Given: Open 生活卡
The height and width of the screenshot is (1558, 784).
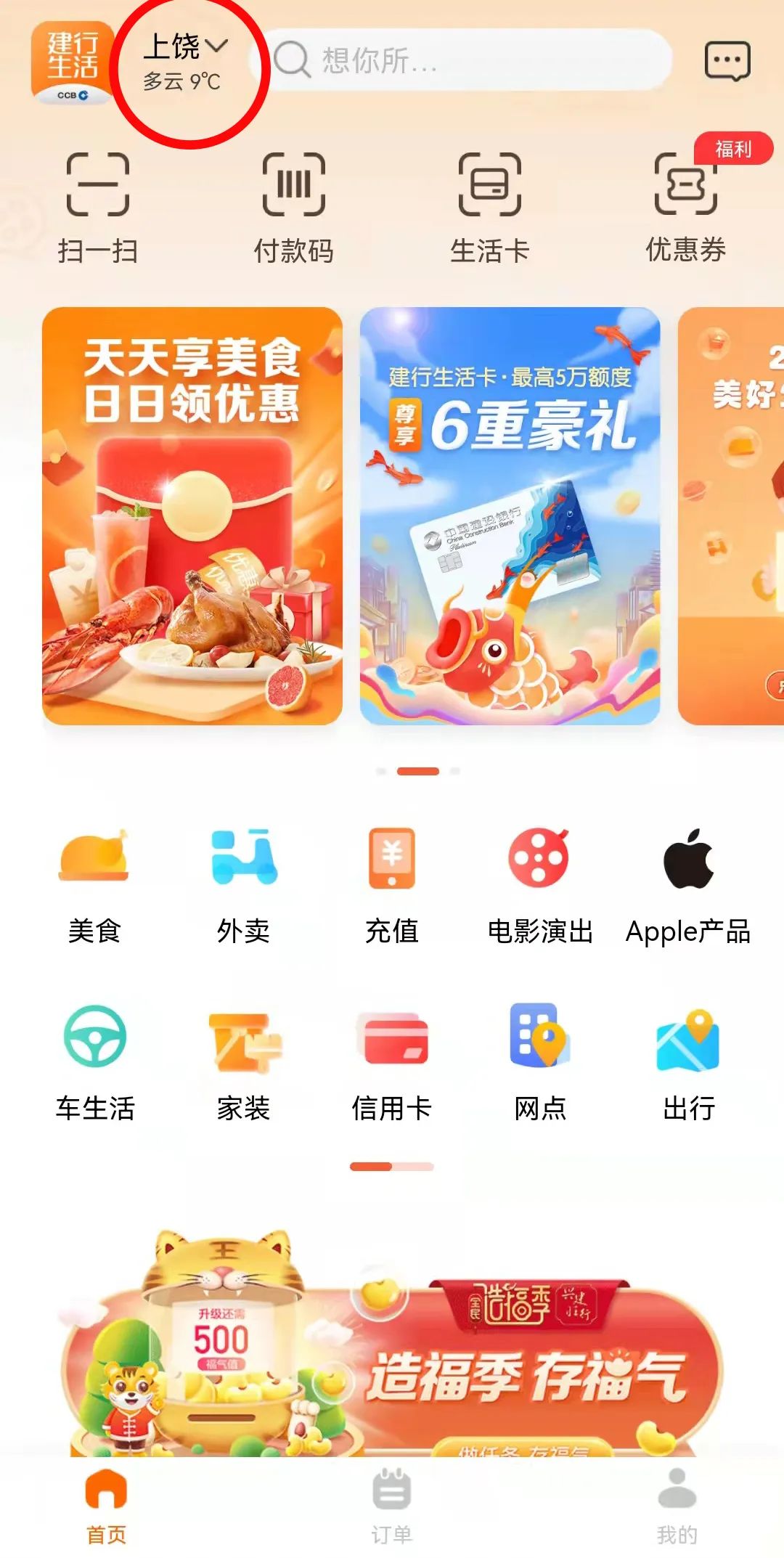Looking at the screenshot, I should 489,208.
